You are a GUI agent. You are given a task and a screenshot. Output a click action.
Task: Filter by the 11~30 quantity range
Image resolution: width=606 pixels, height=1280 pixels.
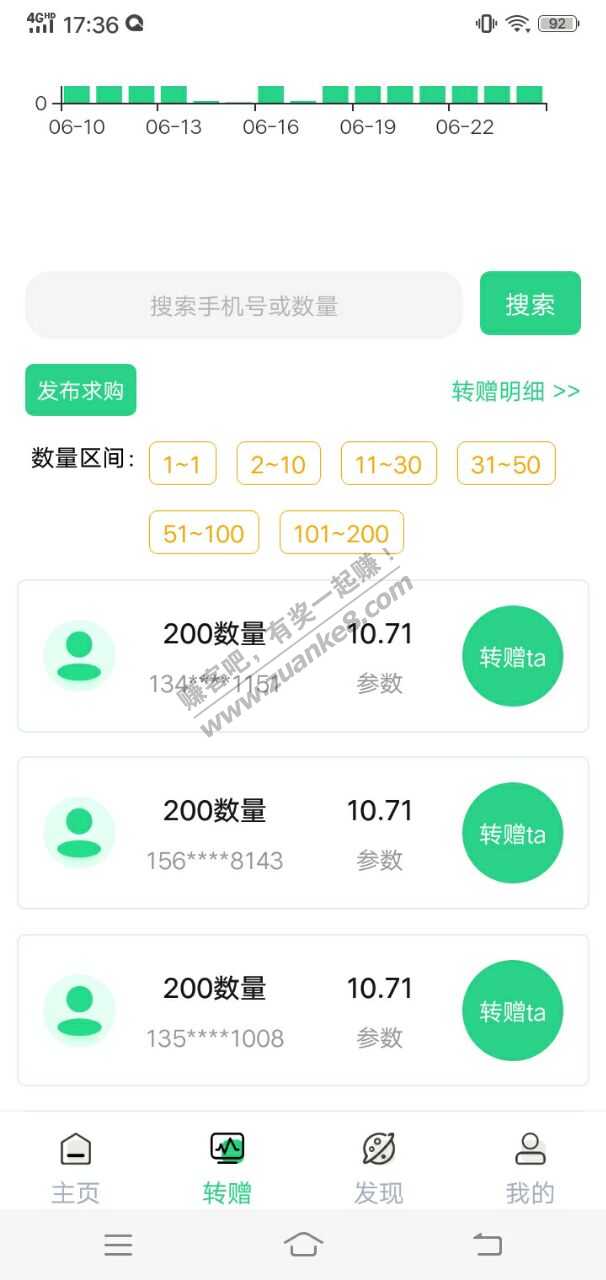(388, 464)
